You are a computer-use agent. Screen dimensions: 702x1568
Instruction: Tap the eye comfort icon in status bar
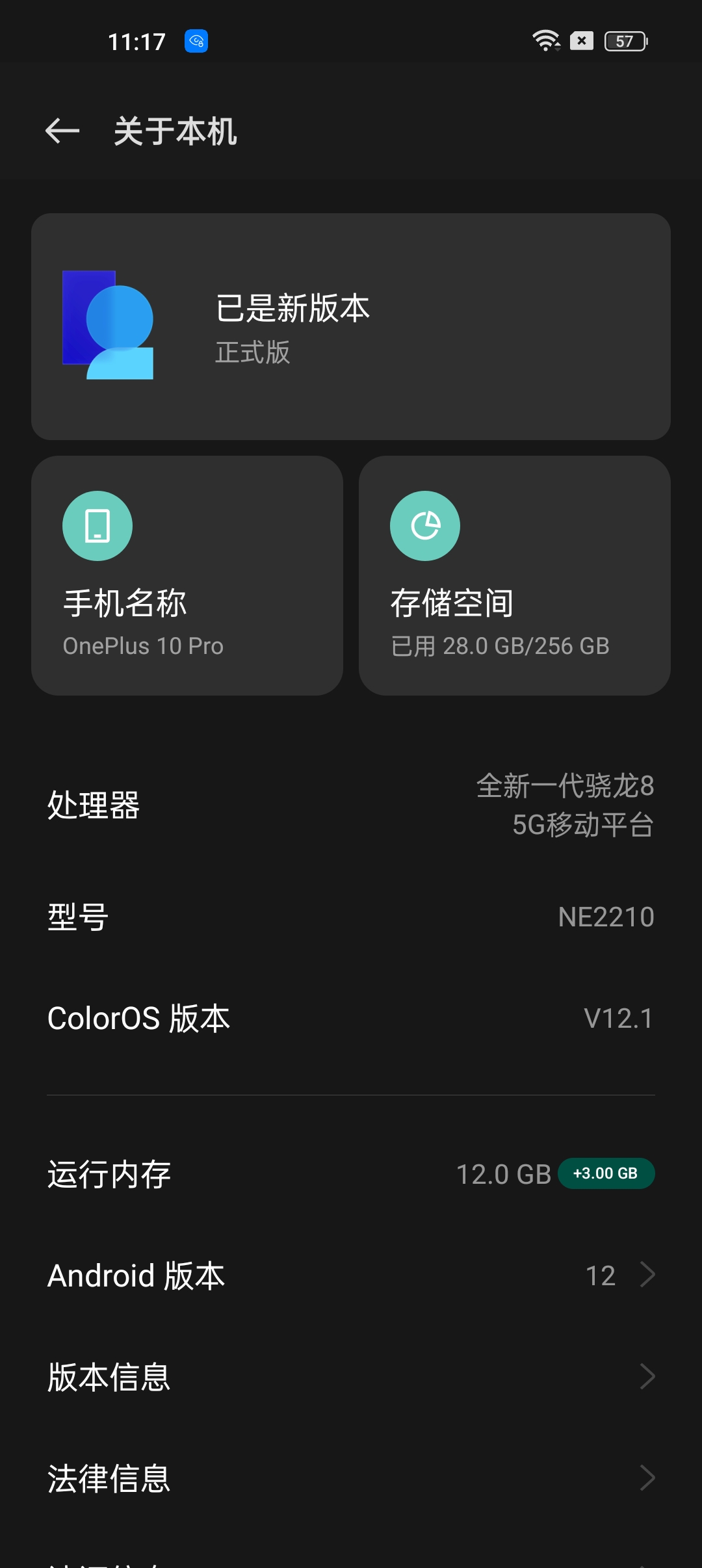[195, 41]
